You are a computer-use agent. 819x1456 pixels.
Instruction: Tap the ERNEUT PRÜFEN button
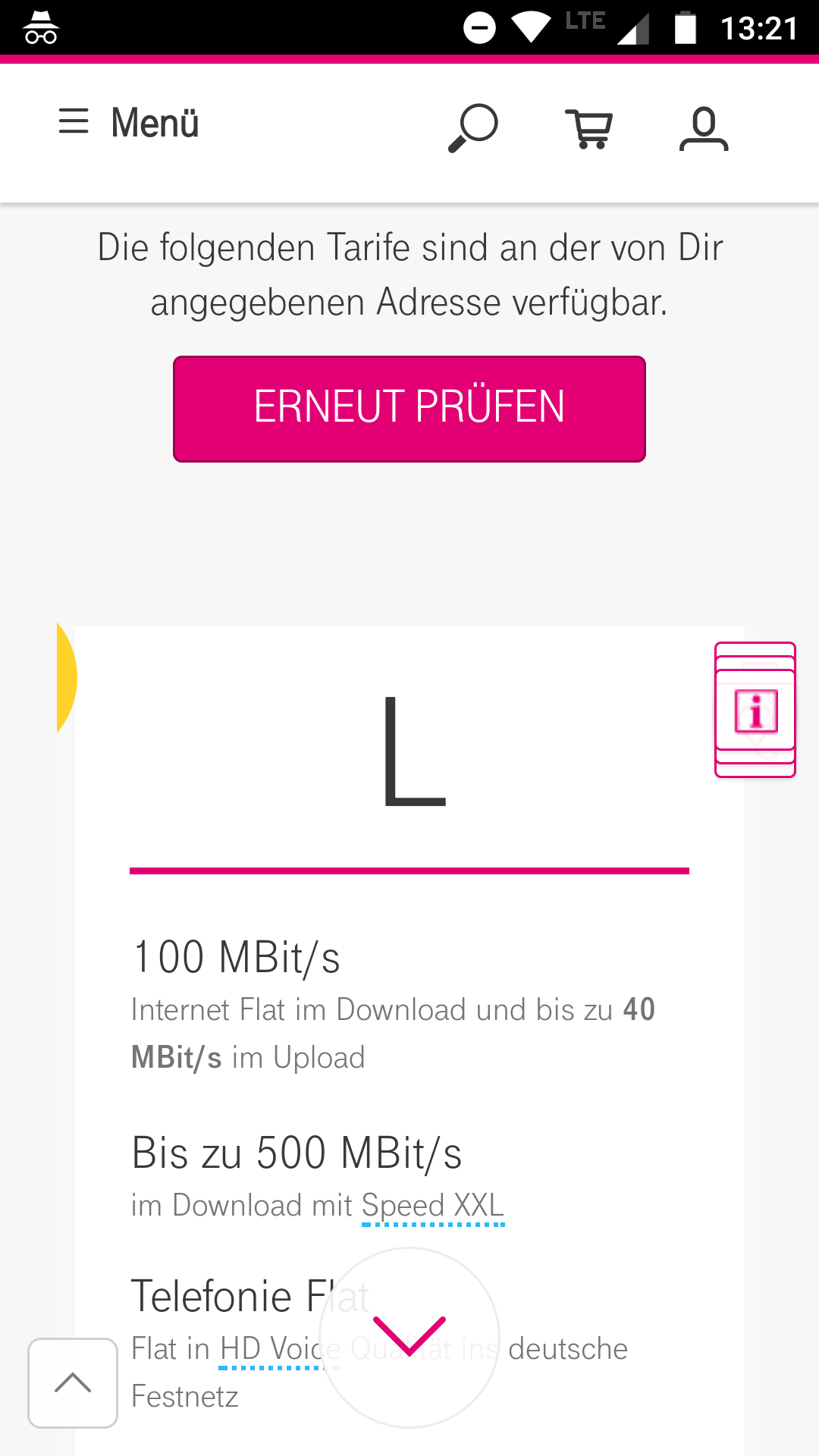pos(409,408)
